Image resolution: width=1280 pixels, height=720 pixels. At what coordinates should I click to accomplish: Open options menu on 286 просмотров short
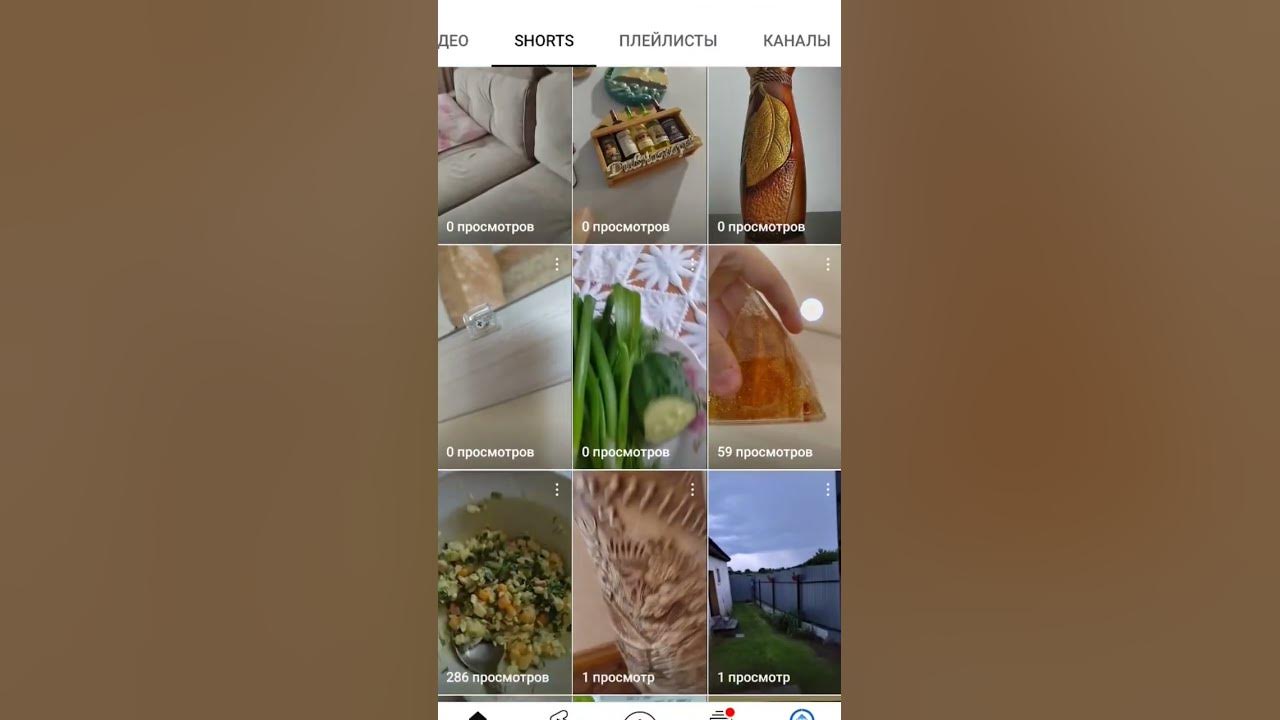pos(557,490)
